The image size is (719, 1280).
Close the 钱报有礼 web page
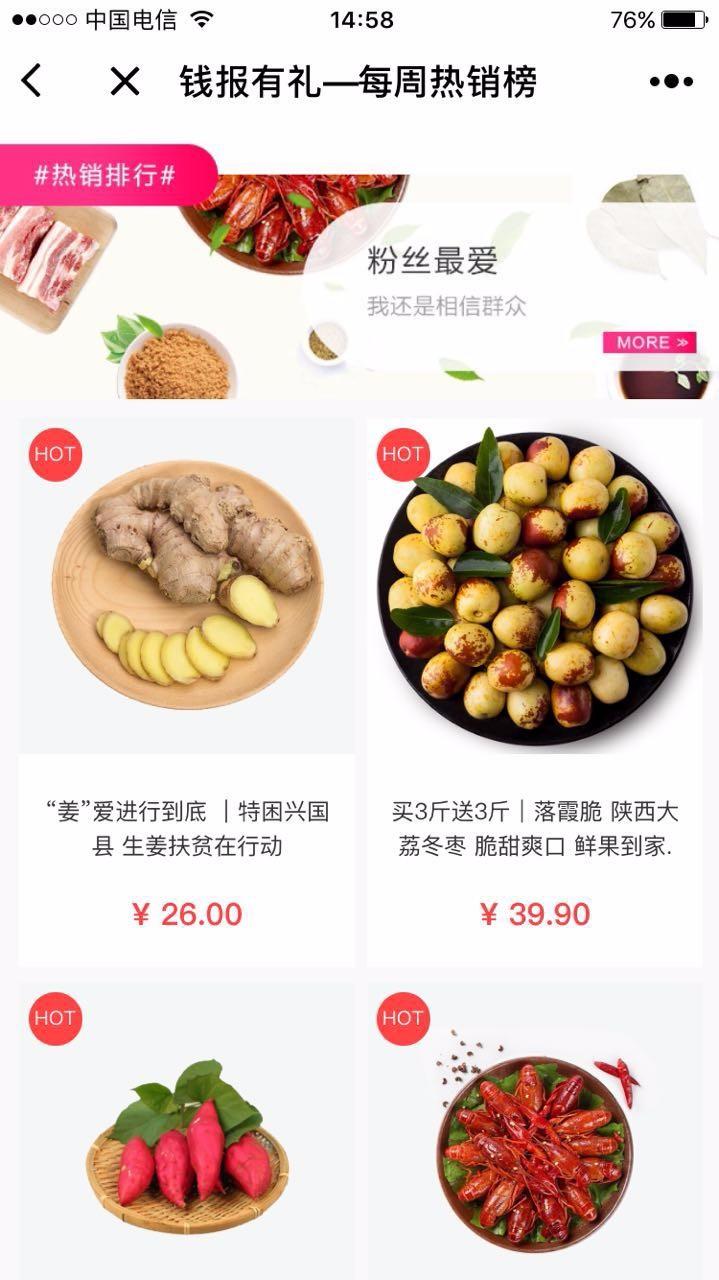125,81
